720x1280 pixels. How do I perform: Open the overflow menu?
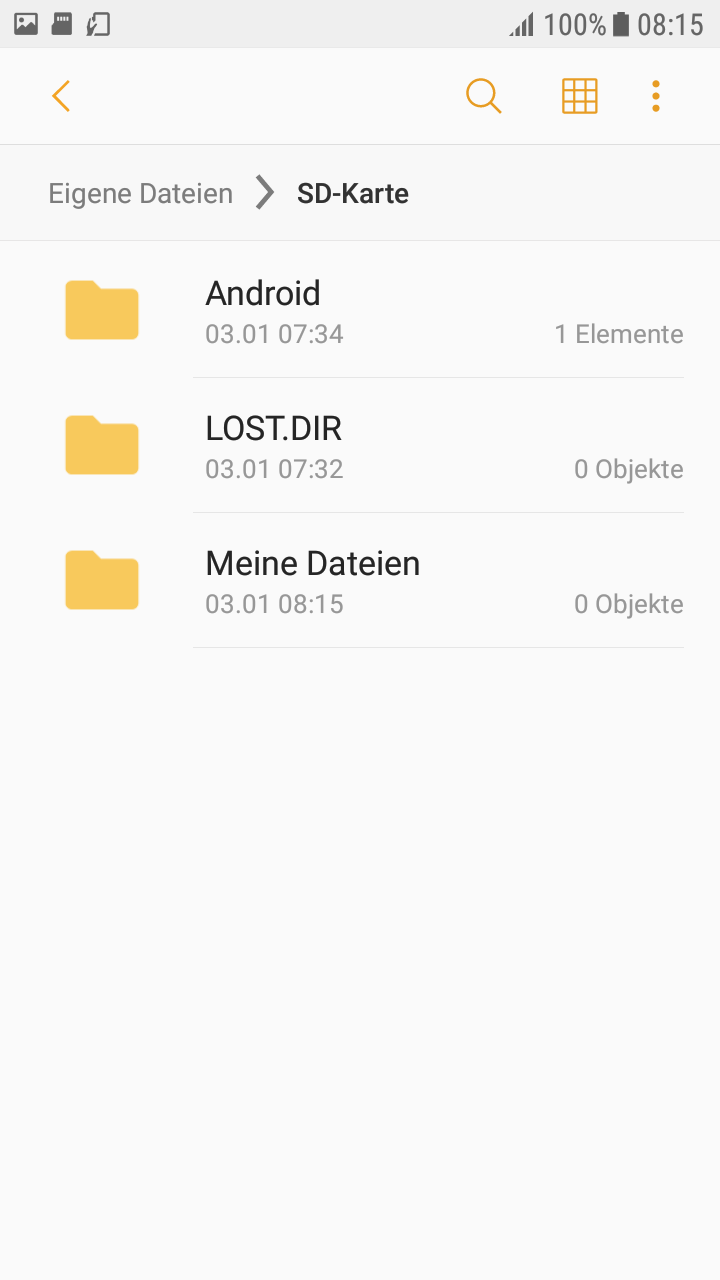click(x=656, y=96)
